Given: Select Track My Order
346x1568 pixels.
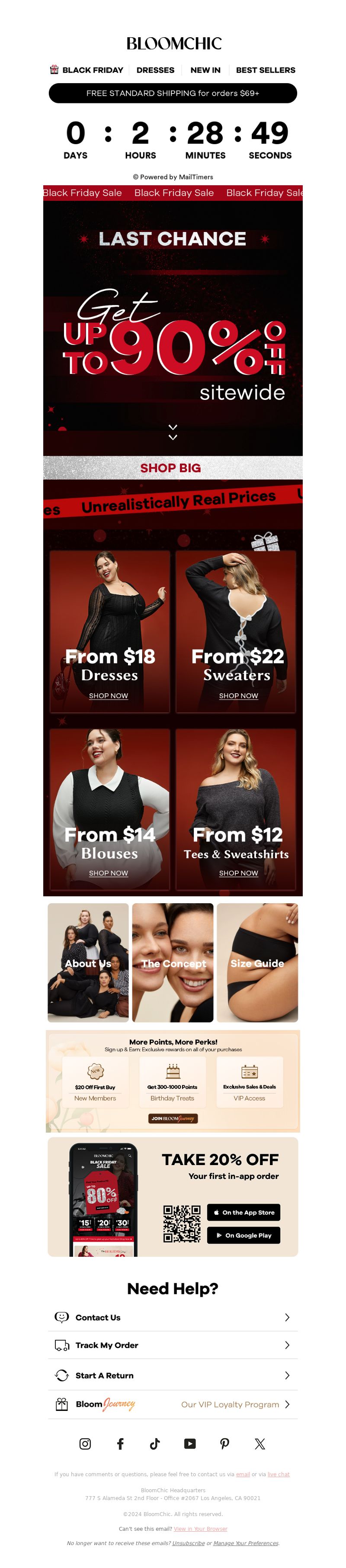Looking at the screenshot, I should 173,1345.
